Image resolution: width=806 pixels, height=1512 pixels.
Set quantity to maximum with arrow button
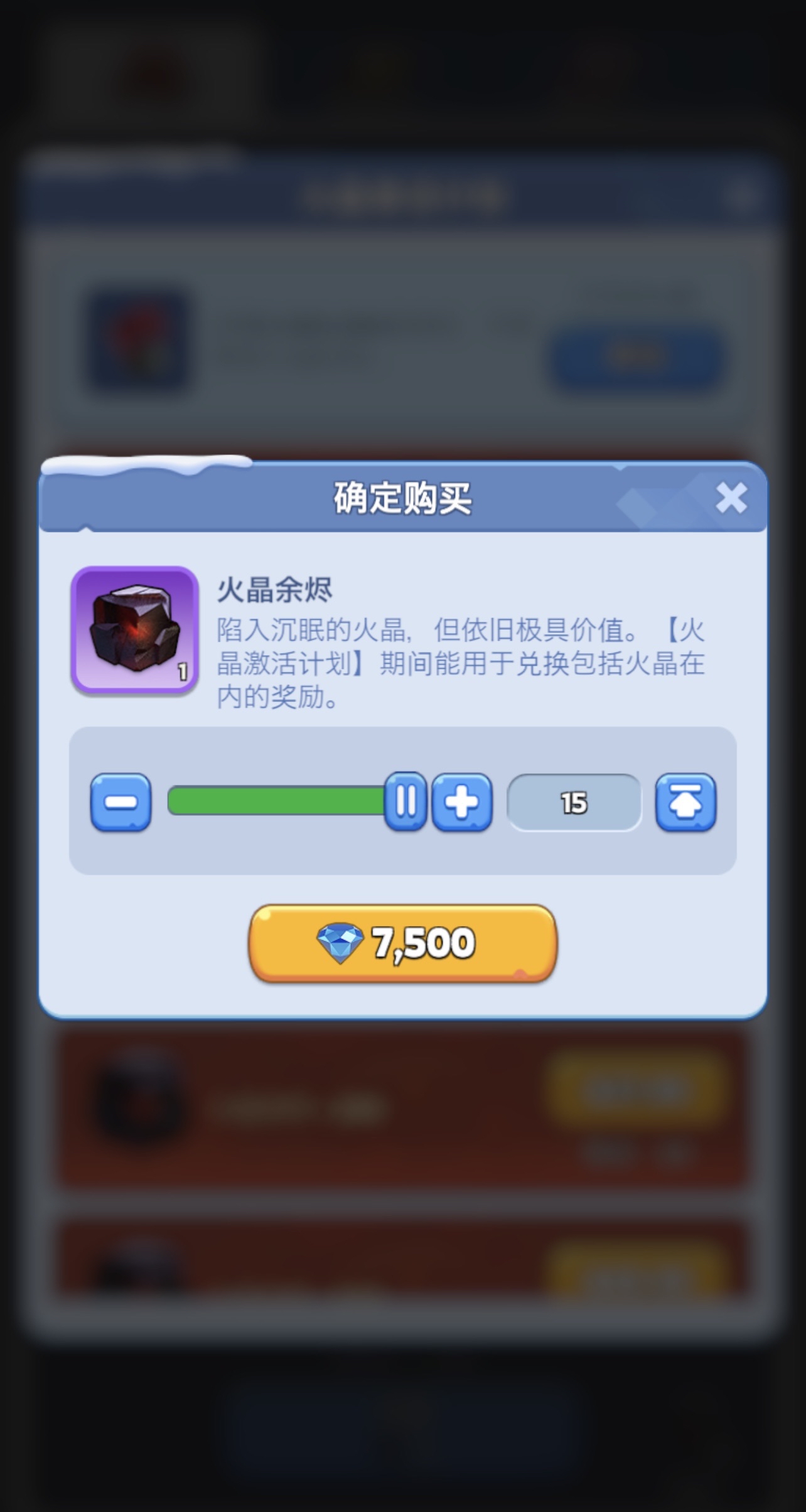[685, 802]
